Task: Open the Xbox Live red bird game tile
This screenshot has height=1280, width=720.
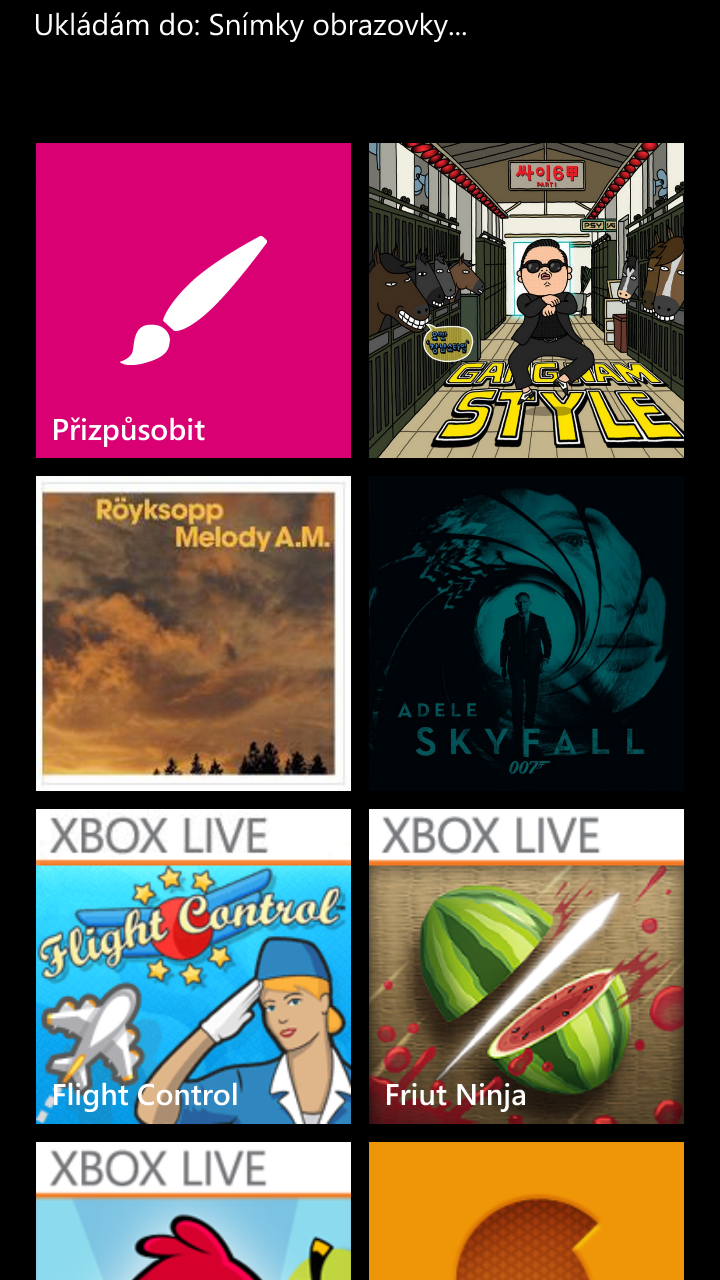Action: tap(193, 1212)
